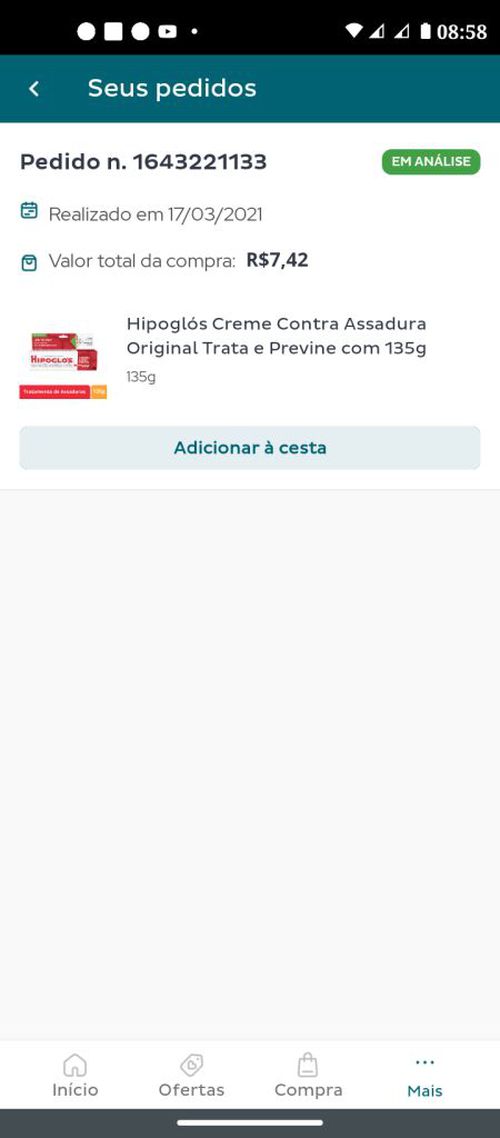Viewport: 500px width, 1138px height.
Task: Select the Compra tab
Action: point(308,1076)
